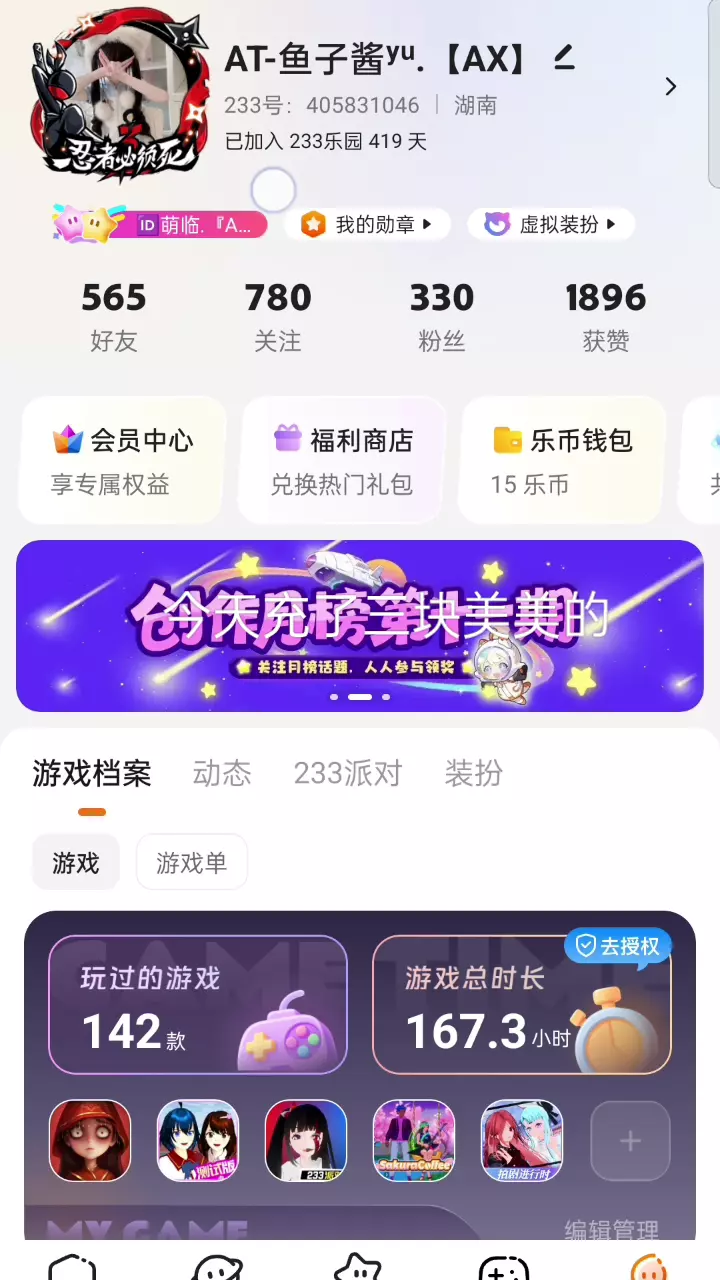The width and height of the screenshot is (720, 1280).
Task: Open 虚拟装扮 virtual outfit
Action: click(551, 224)
